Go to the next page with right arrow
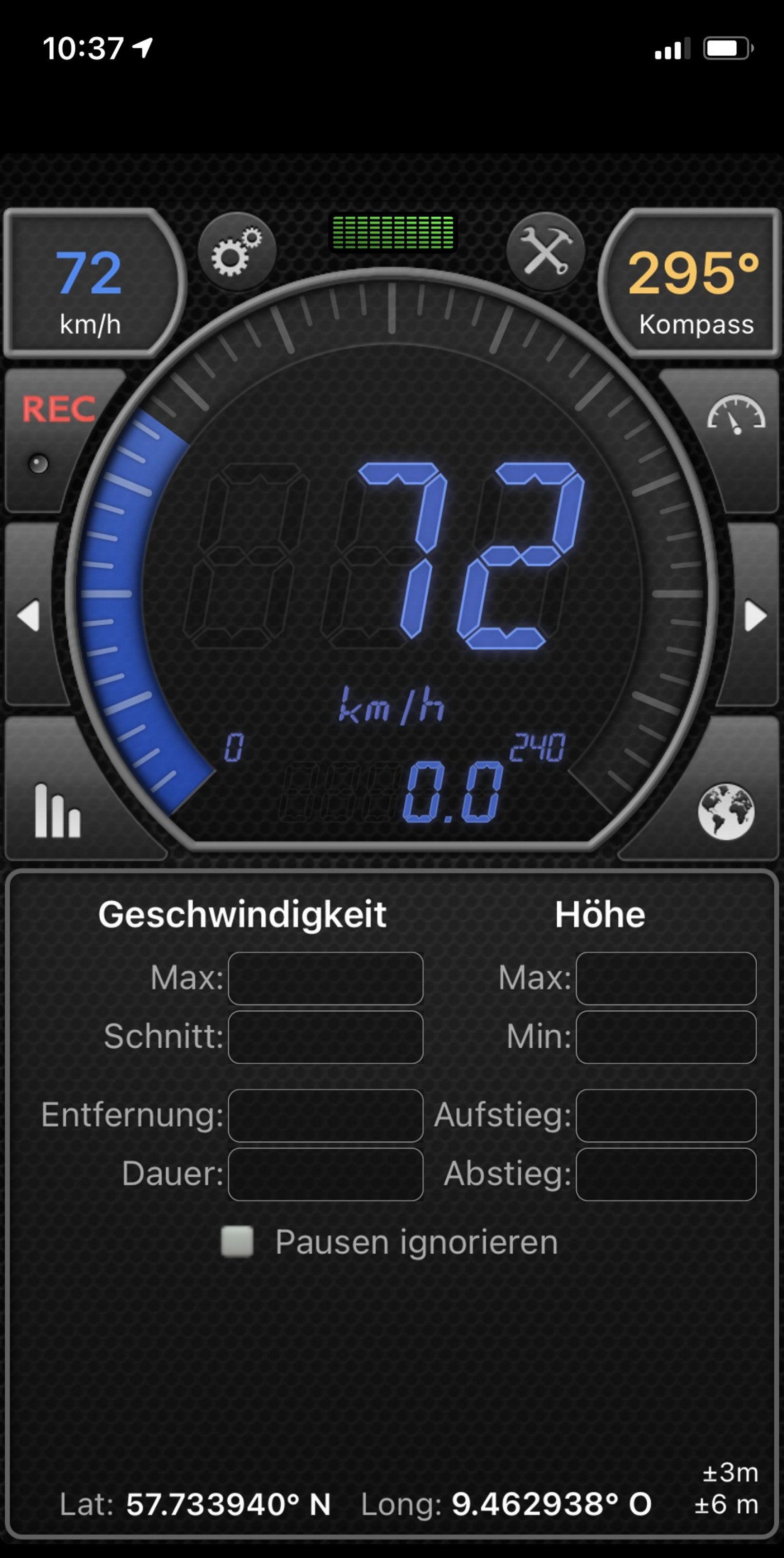This screenshot has height=1558, width=784. (754, 615)
